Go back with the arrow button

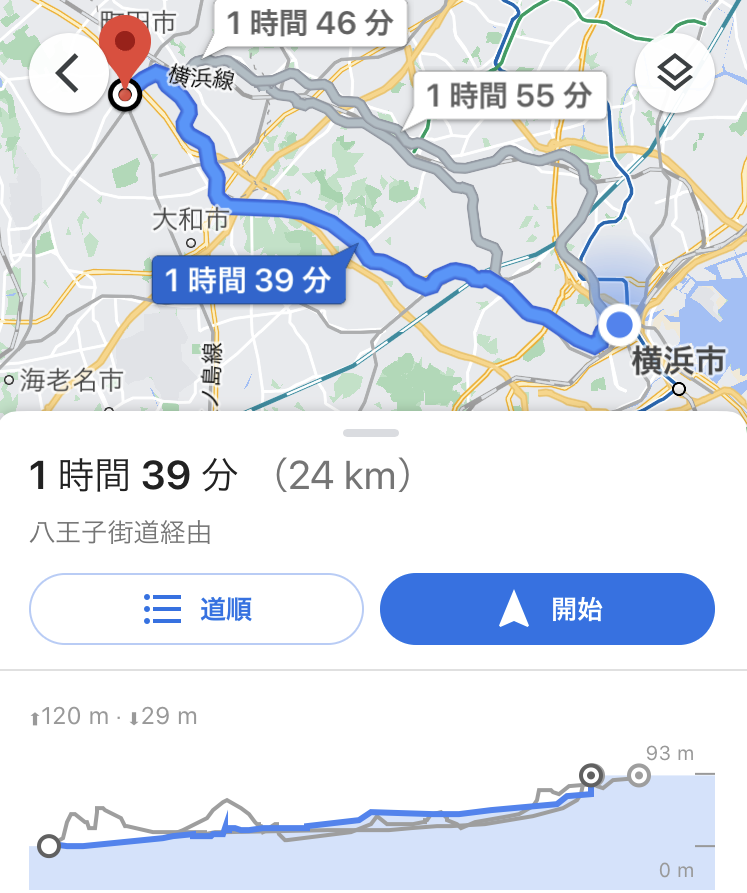click(67, 74)
